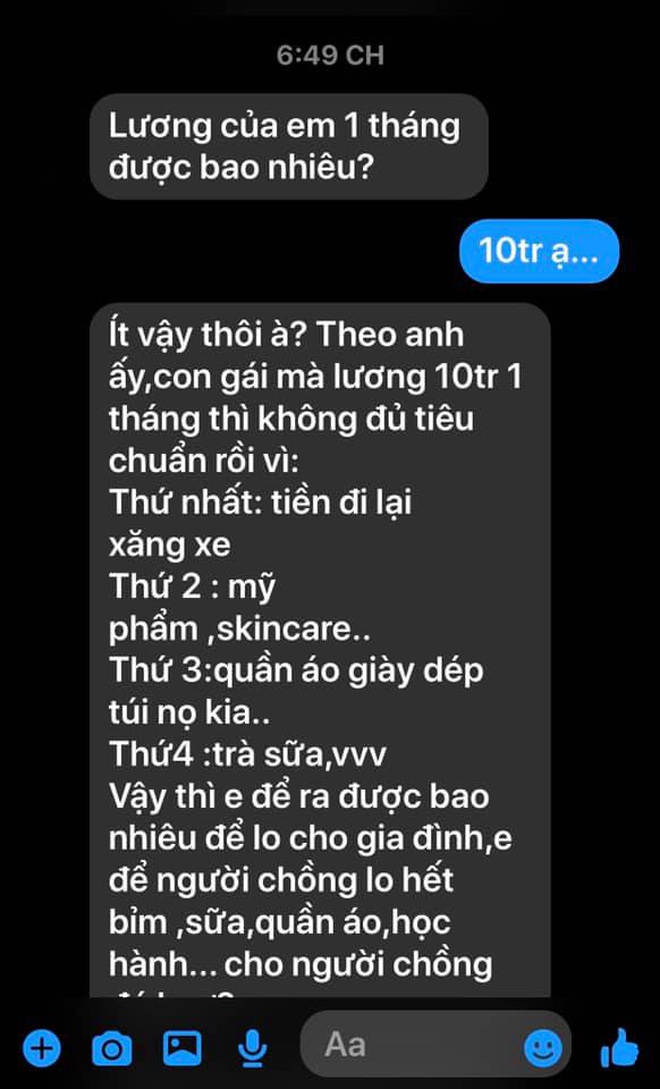Open the photo gallery picker
Image resolution: width=660 pixels, height=1089 pixels.
(182, 1049)
